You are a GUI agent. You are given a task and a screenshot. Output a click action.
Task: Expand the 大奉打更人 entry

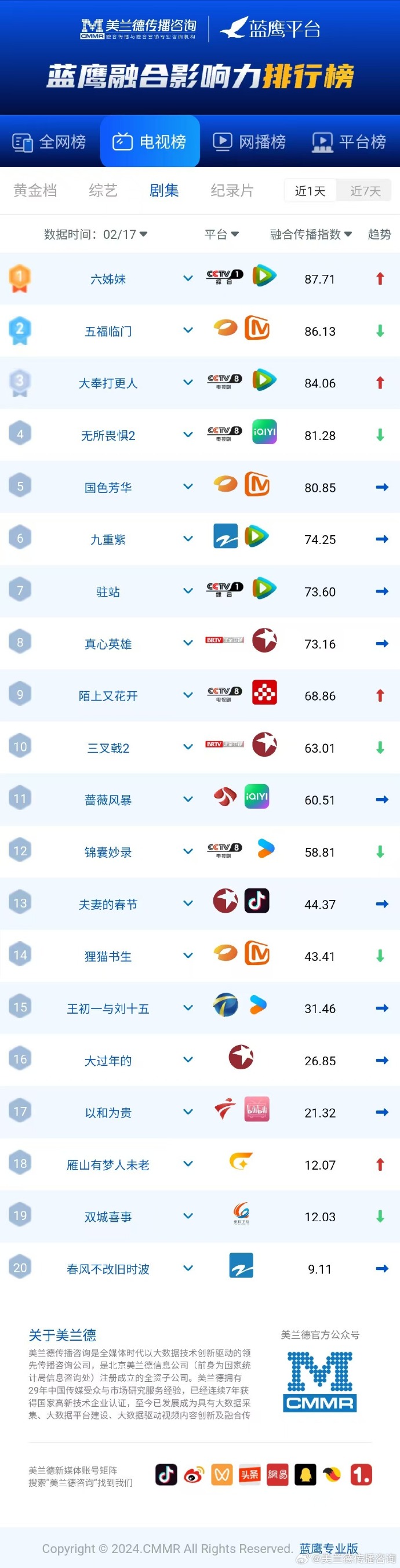[x=188, y=382]
